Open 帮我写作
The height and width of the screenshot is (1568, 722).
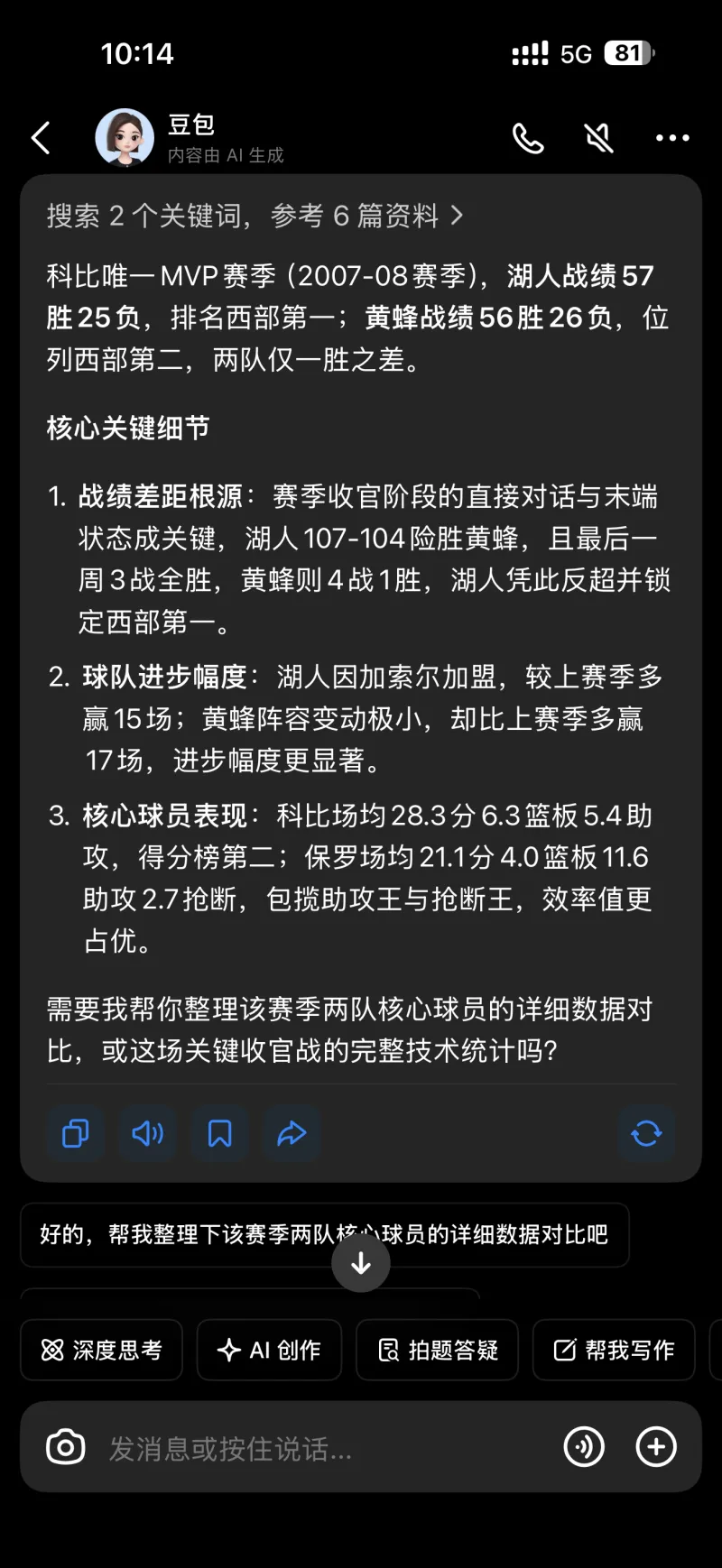point(614,1350)
